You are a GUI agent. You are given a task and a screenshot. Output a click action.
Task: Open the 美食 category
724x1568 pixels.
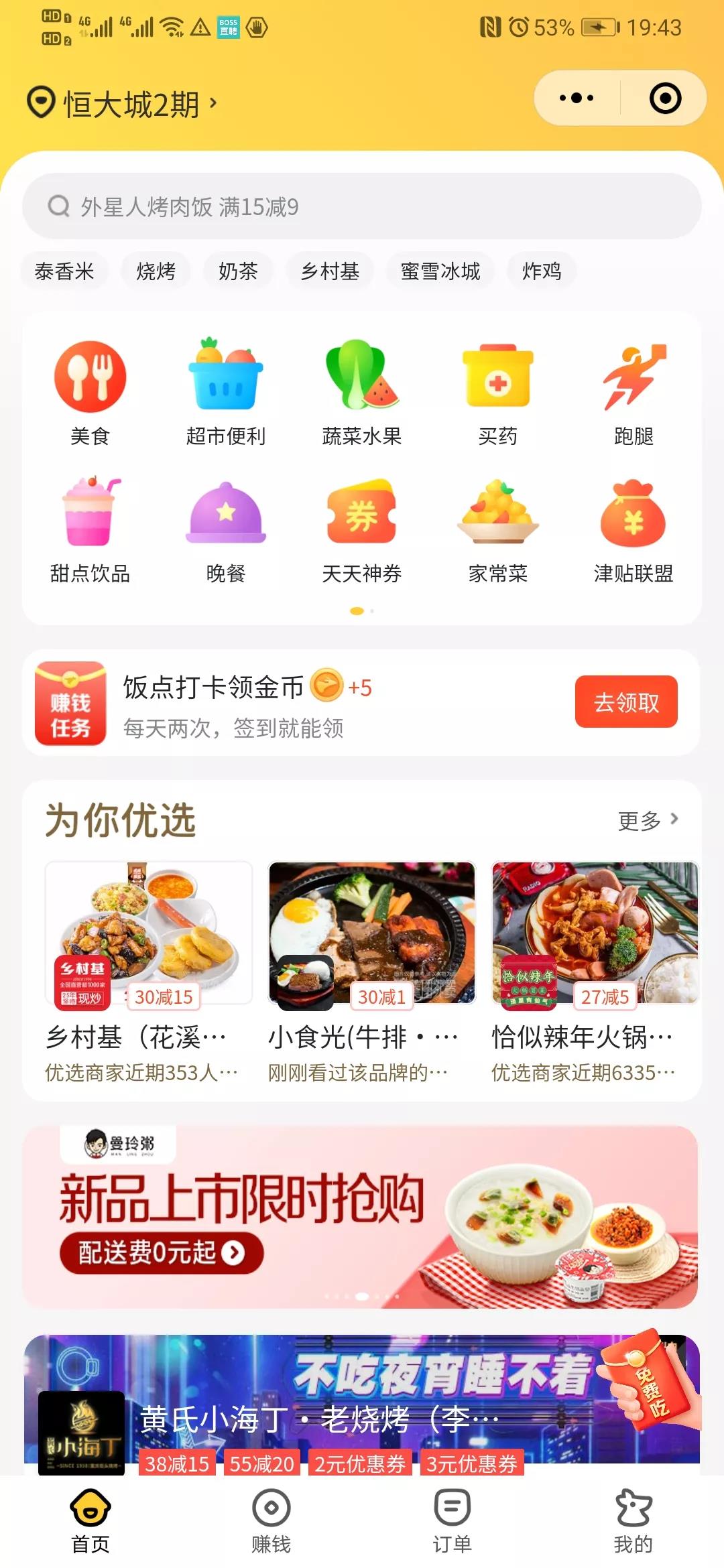(x=90, y=393)
